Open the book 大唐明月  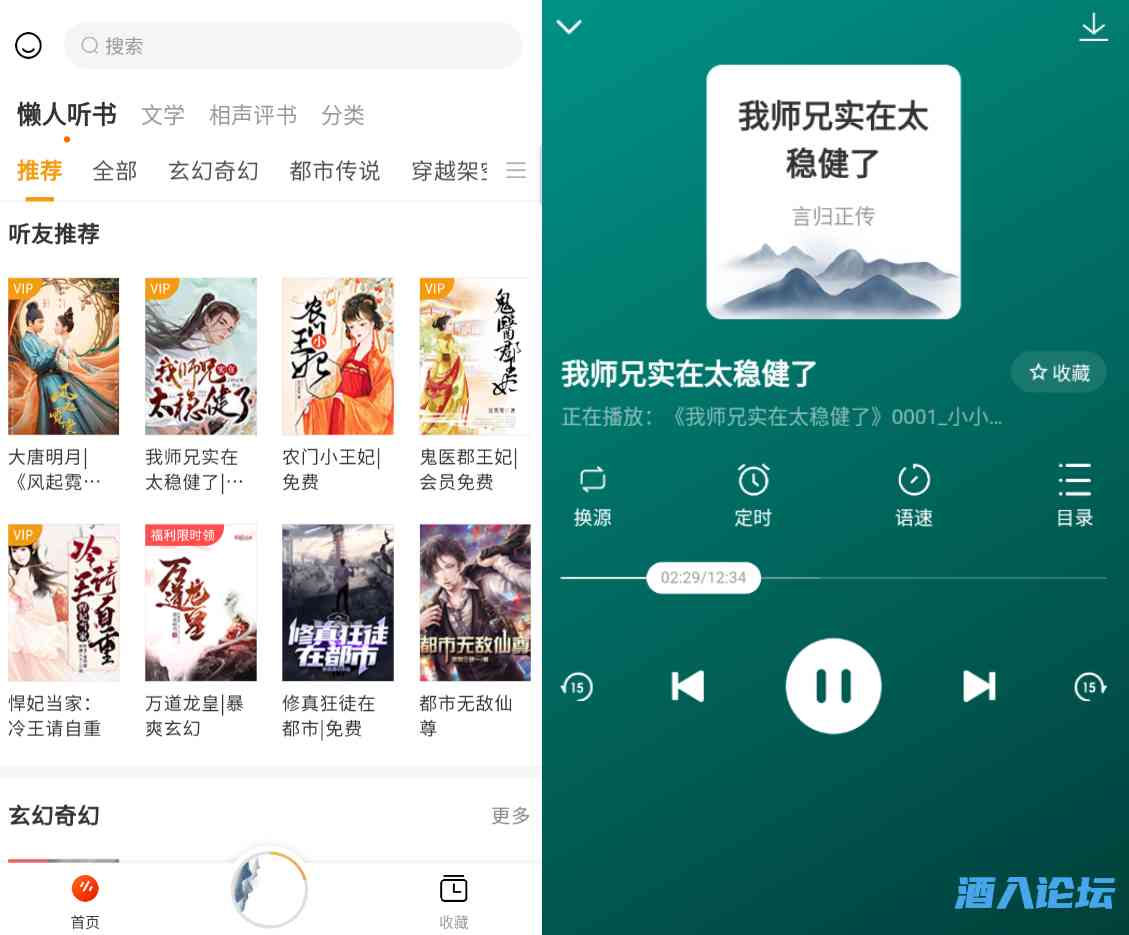click(x=63, y=357)
